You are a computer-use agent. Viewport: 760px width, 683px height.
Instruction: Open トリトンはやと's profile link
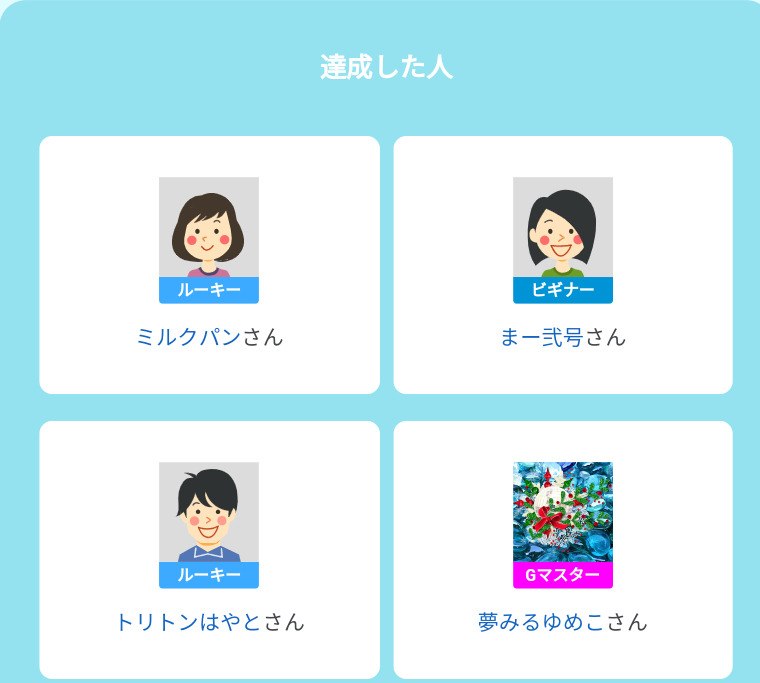[189, 623]
